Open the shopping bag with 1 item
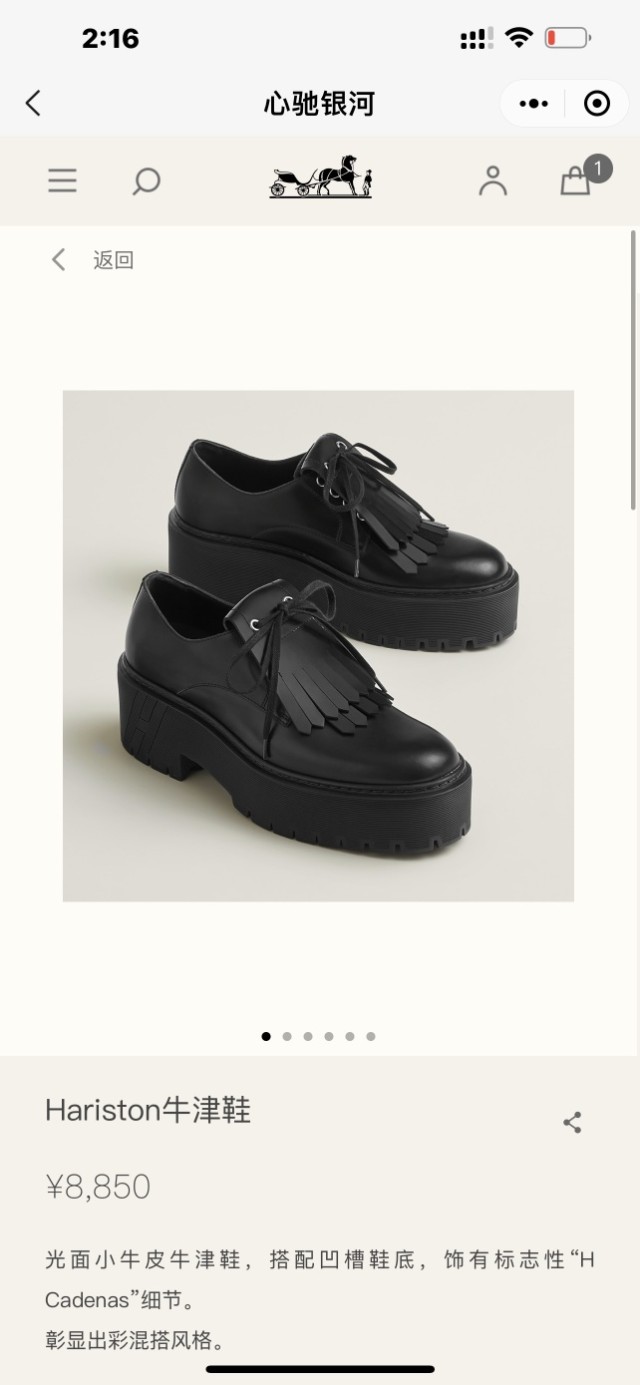Viewport: 640px width, 1385px height. 576,180
